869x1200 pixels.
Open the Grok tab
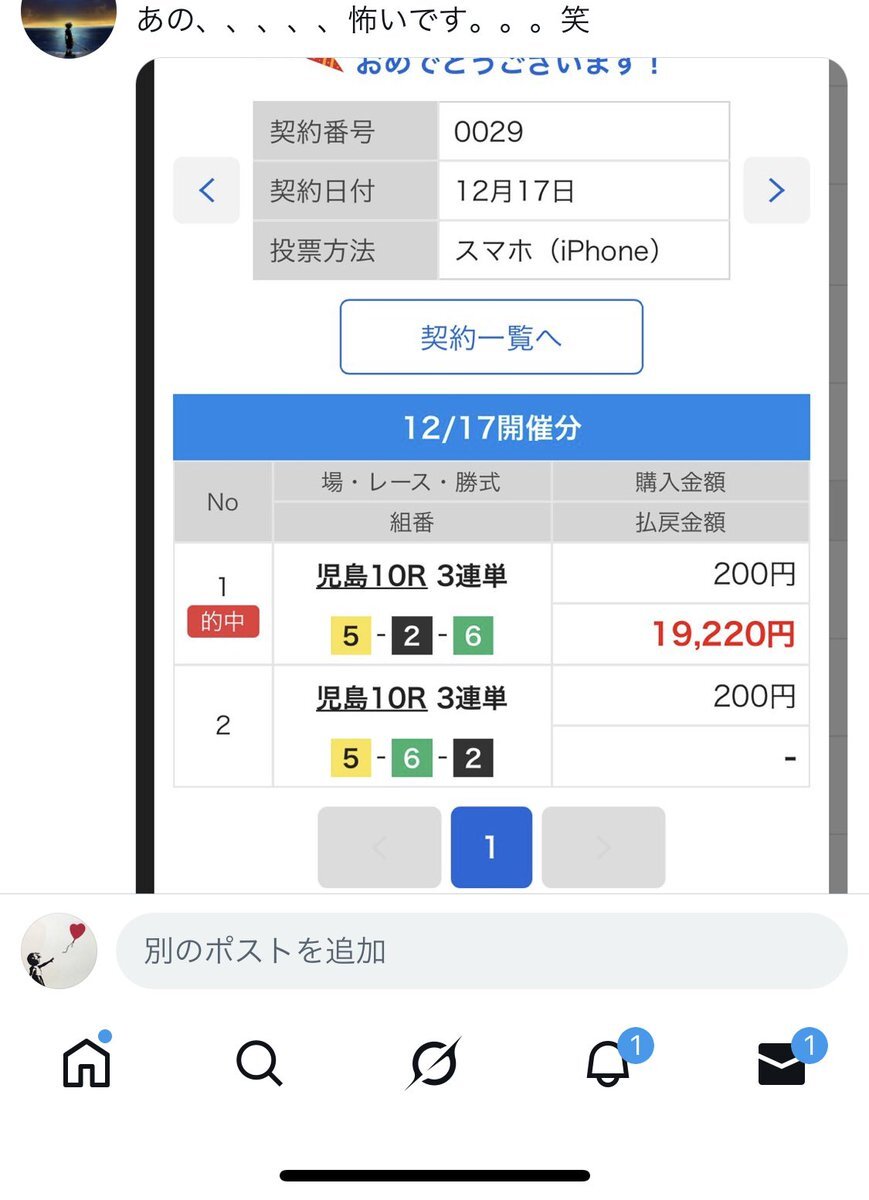click(434, 1063)
